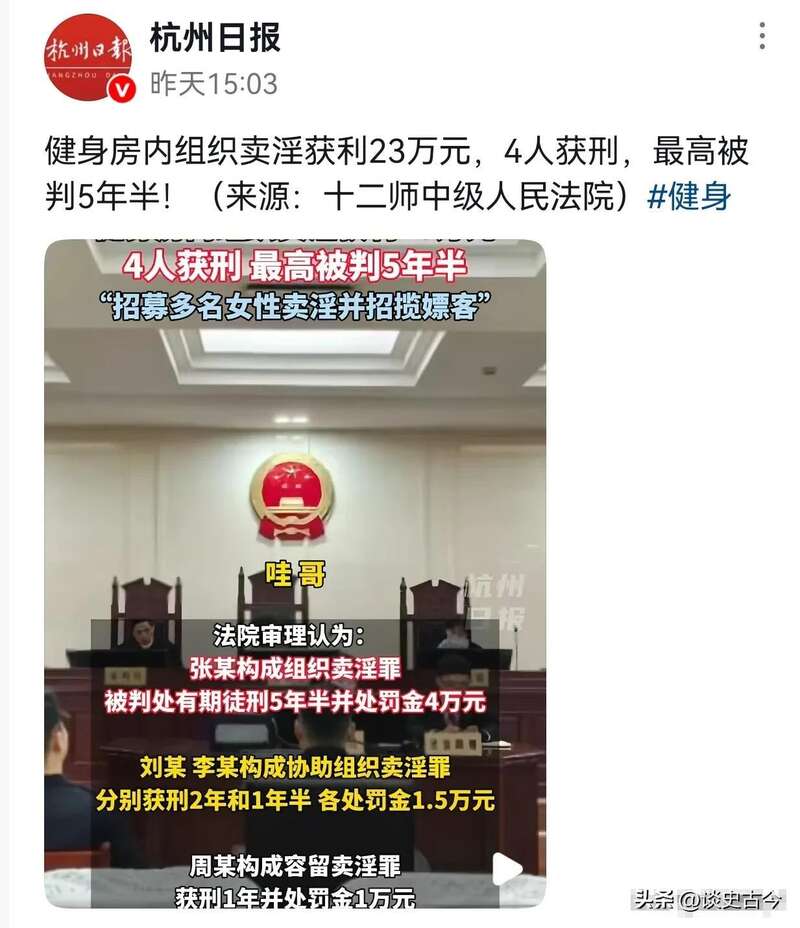Open the overflow menu on the post
800x928 pixels.
click(762, 37)
